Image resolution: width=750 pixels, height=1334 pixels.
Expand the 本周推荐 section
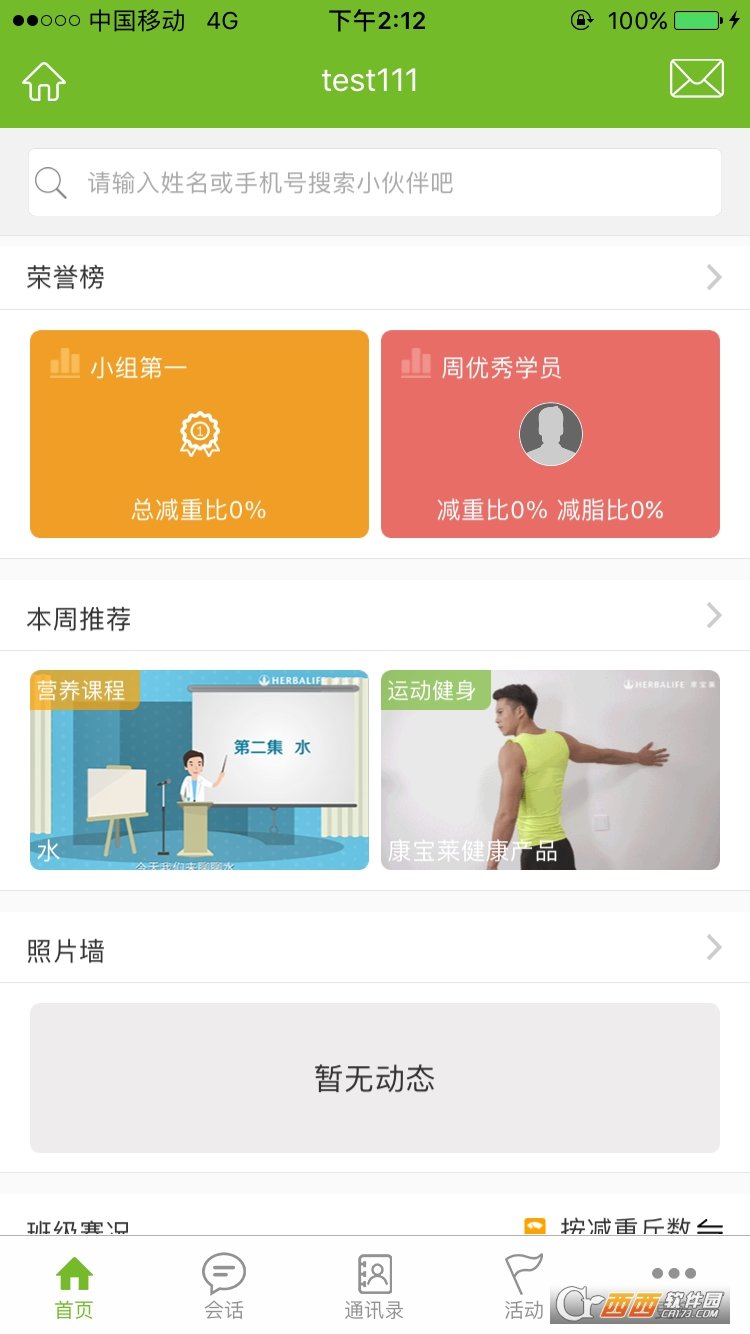click(375, 618)
